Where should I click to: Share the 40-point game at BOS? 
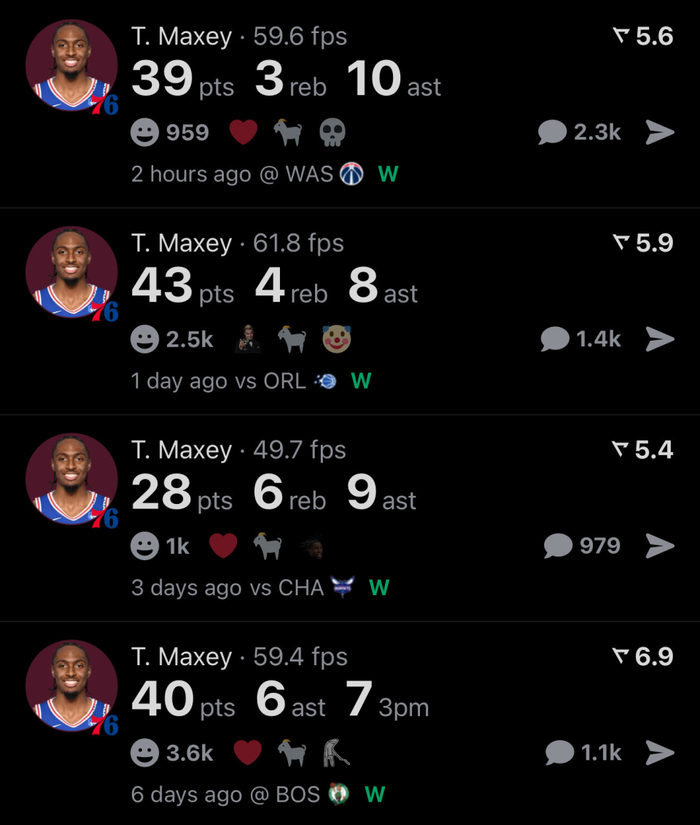(x=659, y=752)
